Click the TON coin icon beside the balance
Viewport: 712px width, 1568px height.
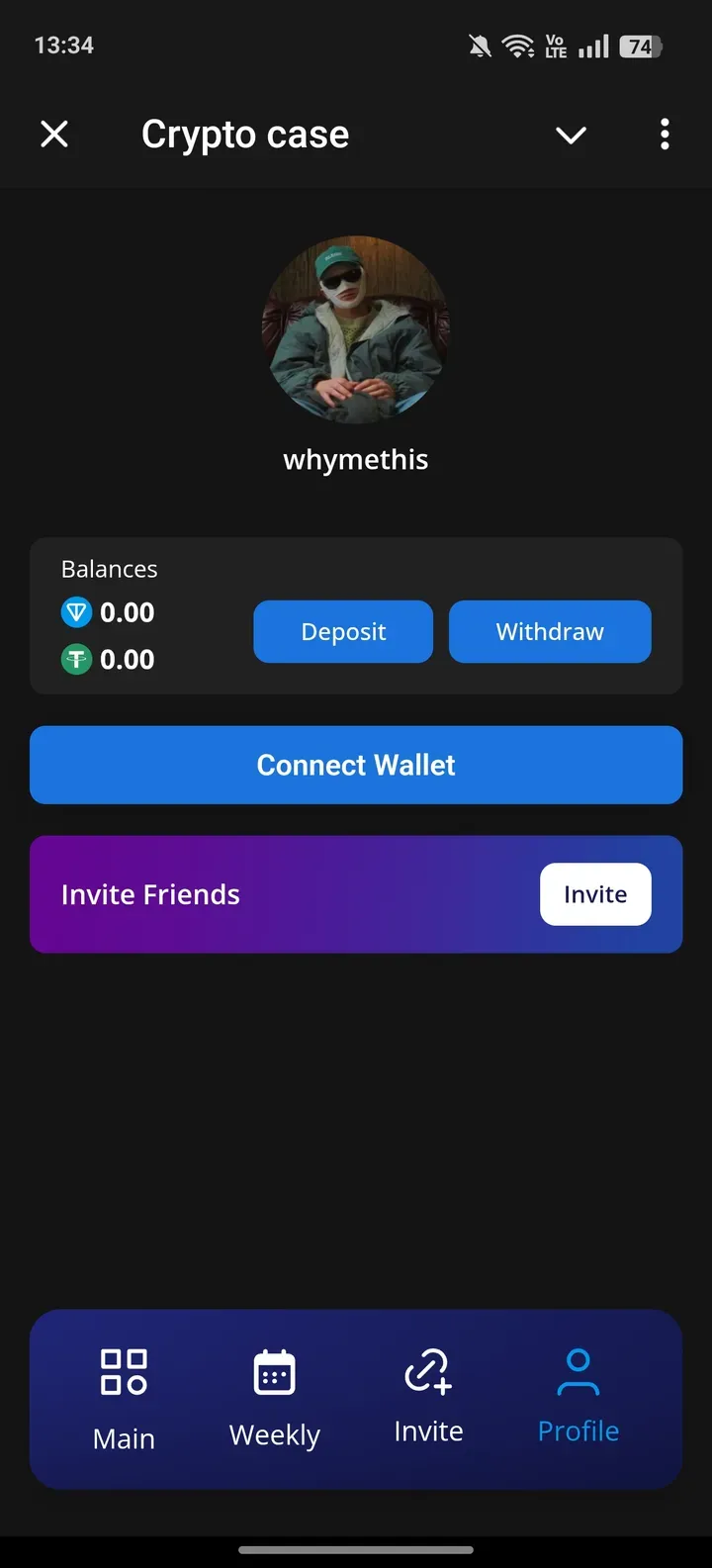[x=76, y=611]
